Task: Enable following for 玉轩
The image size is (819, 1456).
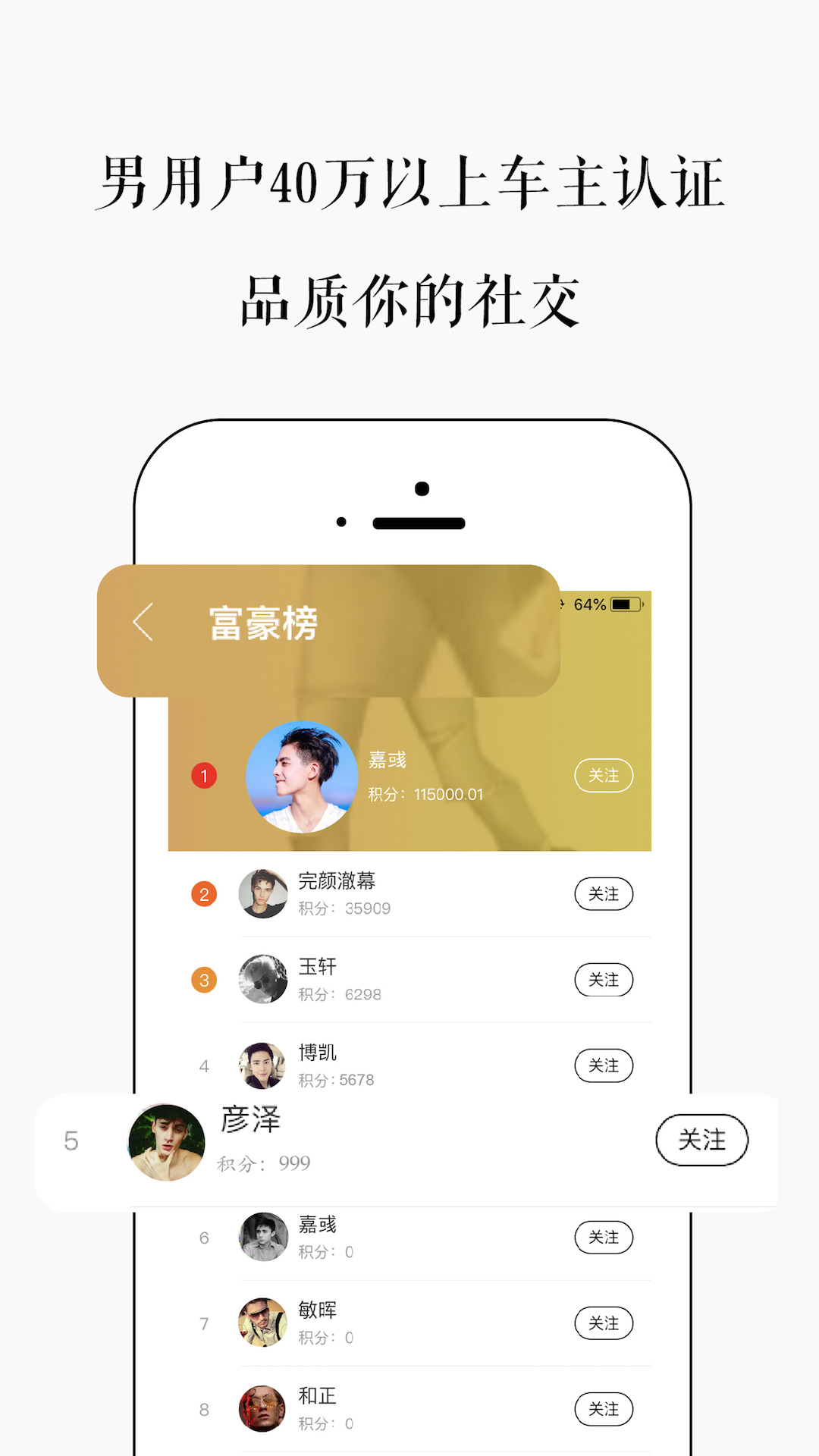Action: point(604,979)
